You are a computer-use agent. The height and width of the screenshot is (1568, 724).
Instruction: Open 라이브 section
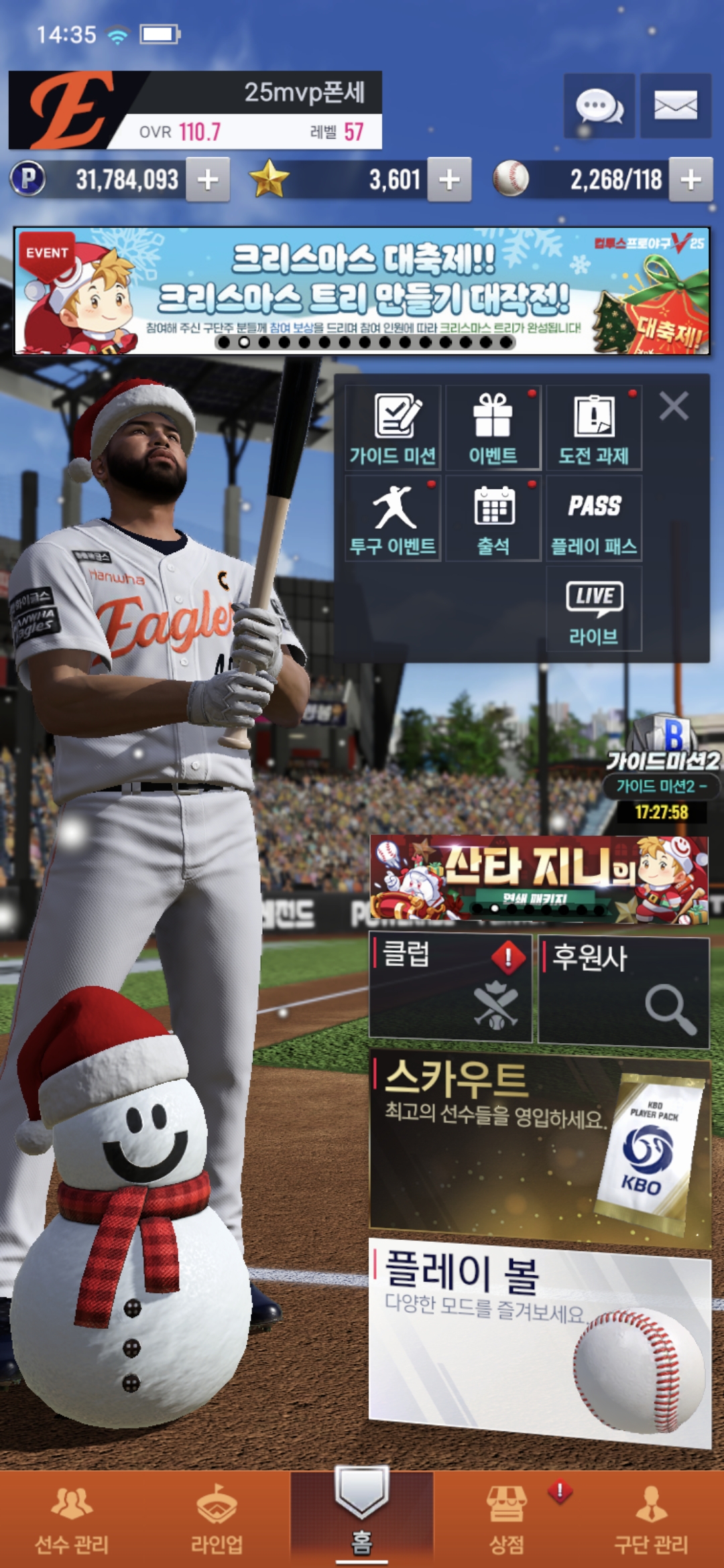coord(593,608)
